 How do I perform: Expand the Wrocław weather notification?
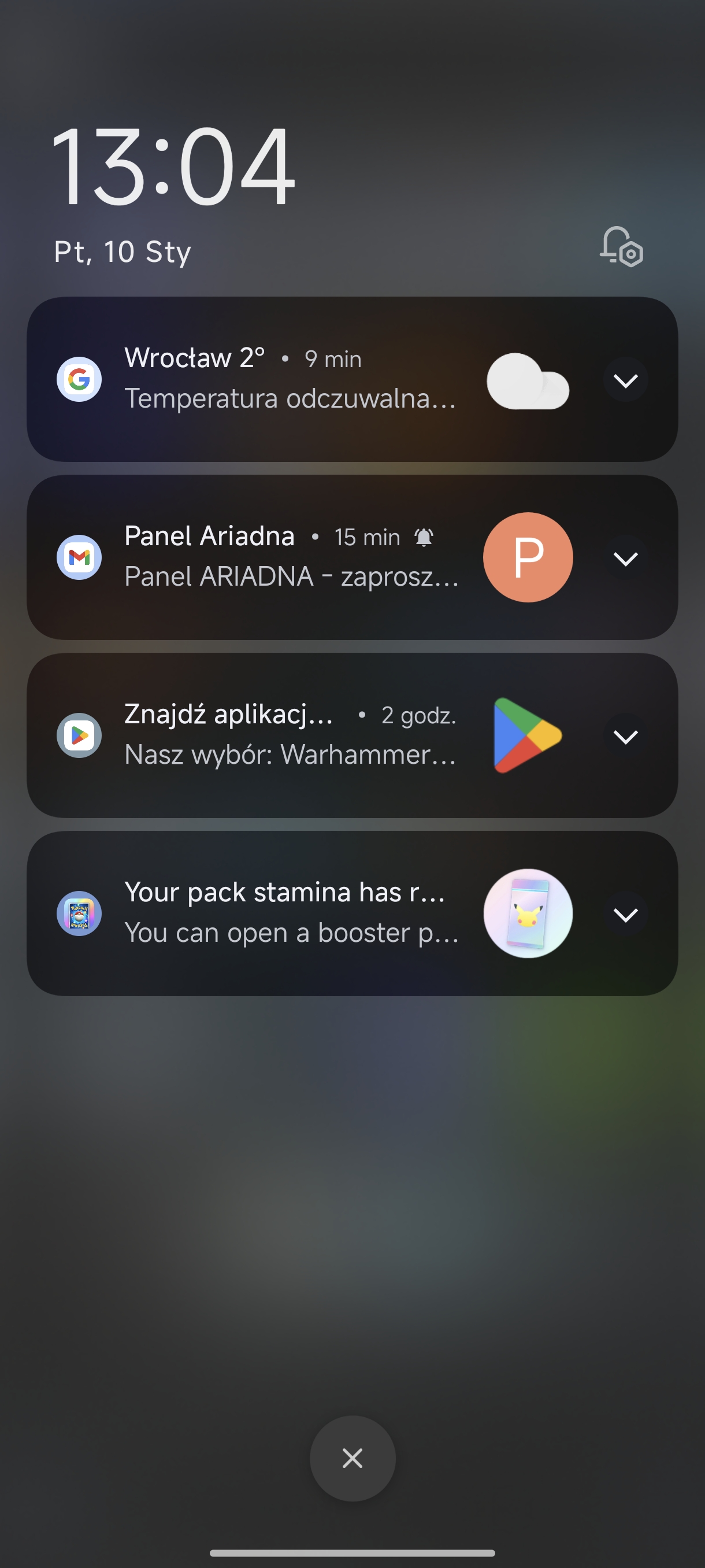(625, 380)
